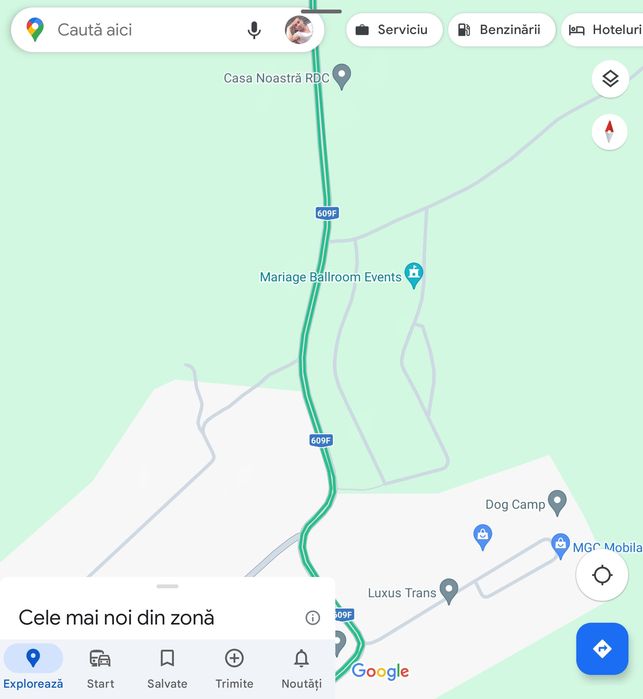The image size is (643, 699).
Task: Select the Serviciu chip
Action: point(394,30)
